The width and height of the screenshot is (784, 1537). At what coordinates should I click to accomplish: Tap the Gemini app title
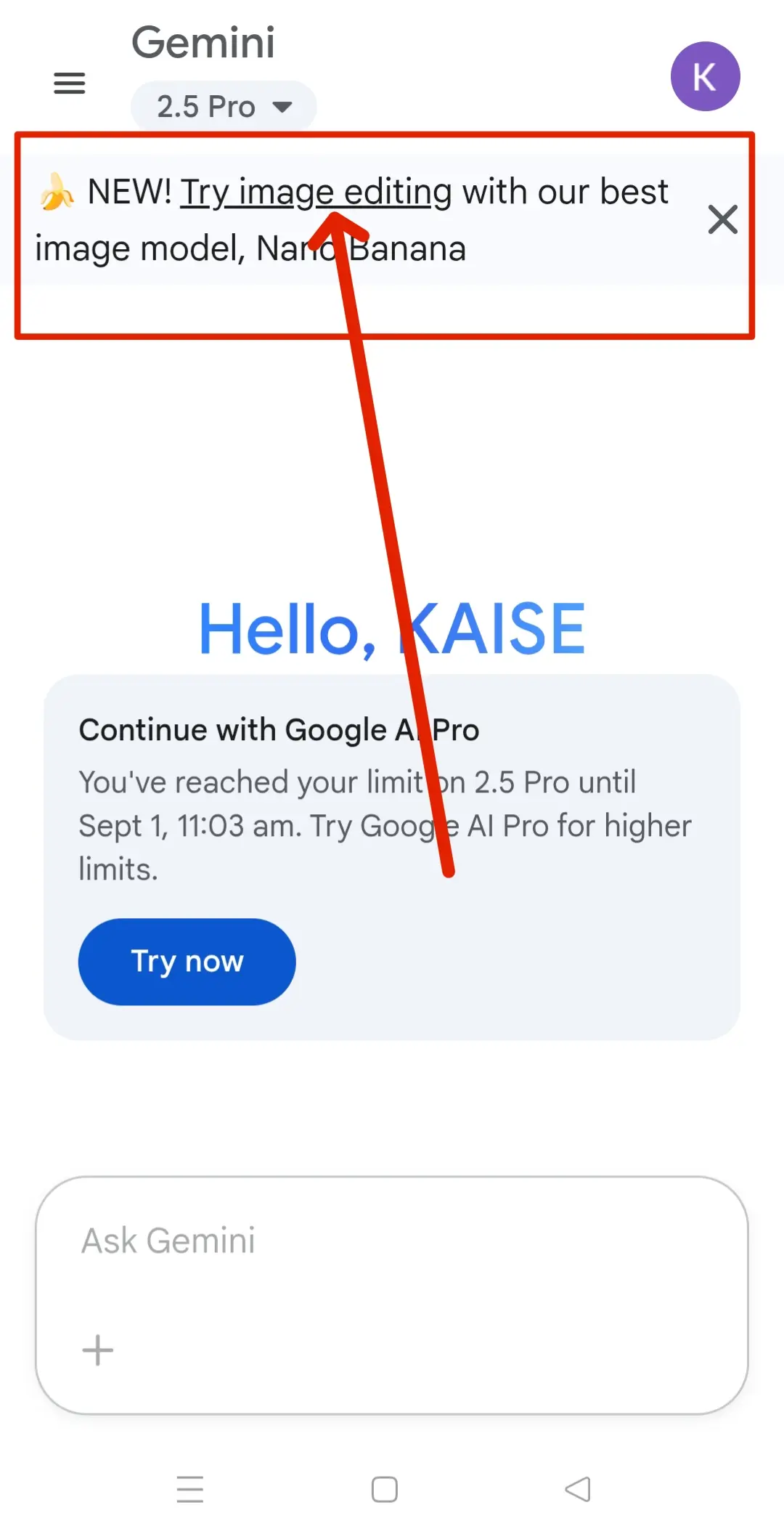pos(204,42)
